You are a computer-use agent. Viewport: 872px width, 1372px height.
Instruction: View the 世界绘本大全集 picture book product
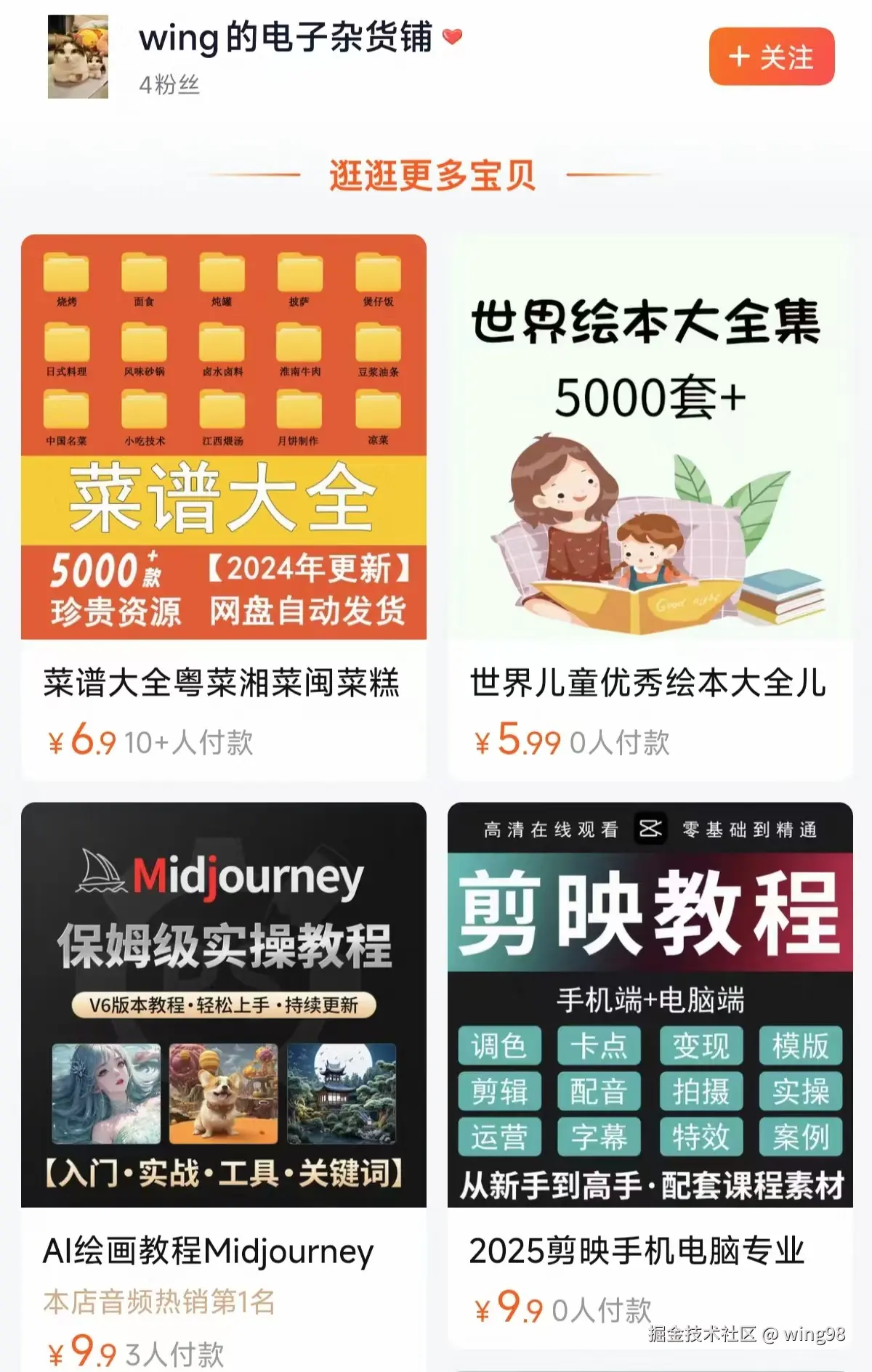(650, 437)
